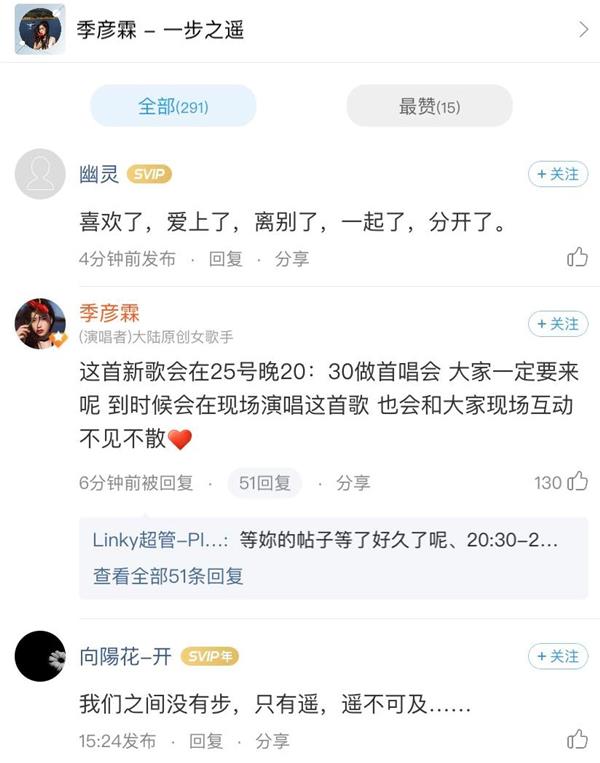
Task: Switch to the 全部(291) comments tab
Action: tap(173, 106)
